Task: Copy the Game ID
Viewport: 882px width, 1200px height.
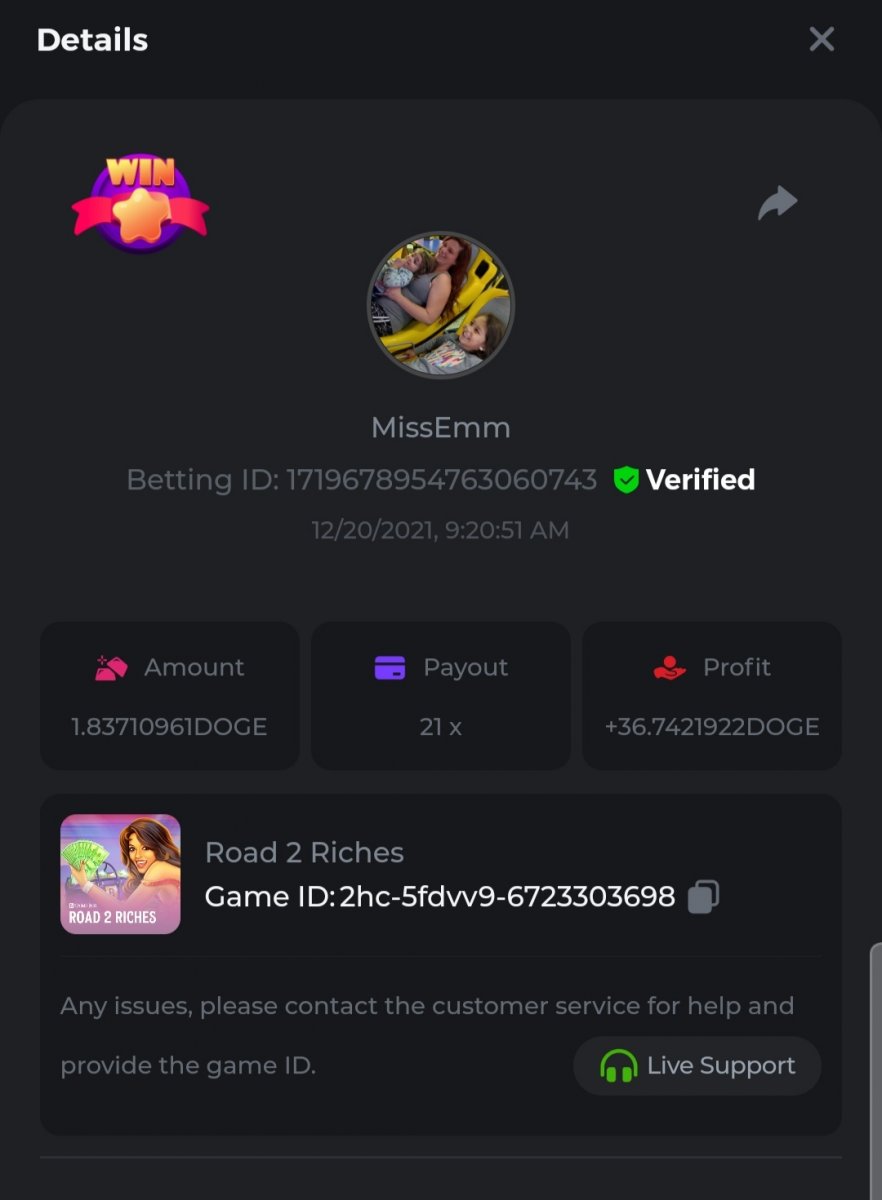Action: coord(703,896)
